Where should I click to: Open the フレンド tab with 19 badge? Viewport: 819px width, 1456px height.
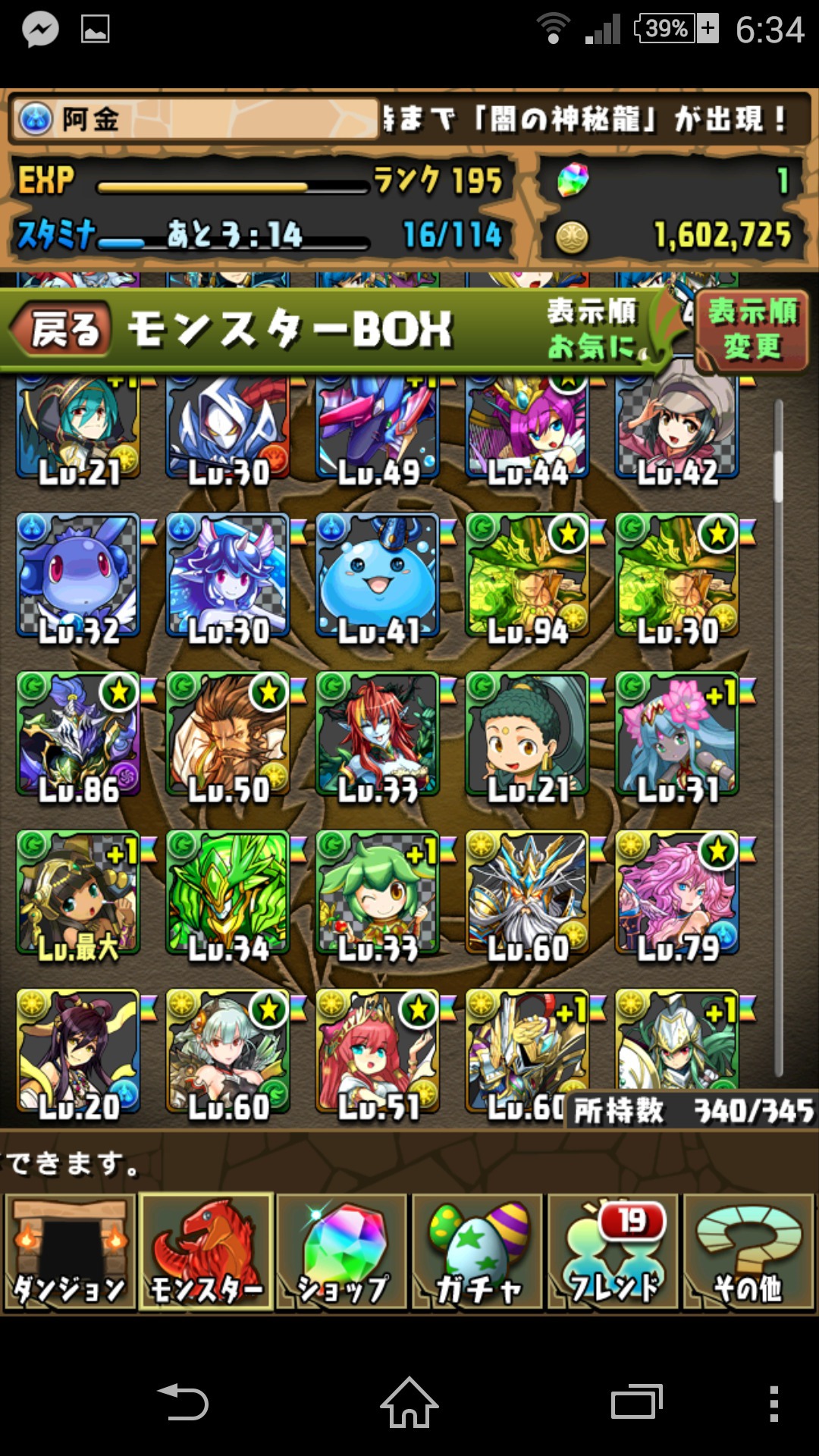pos(613,1251)
